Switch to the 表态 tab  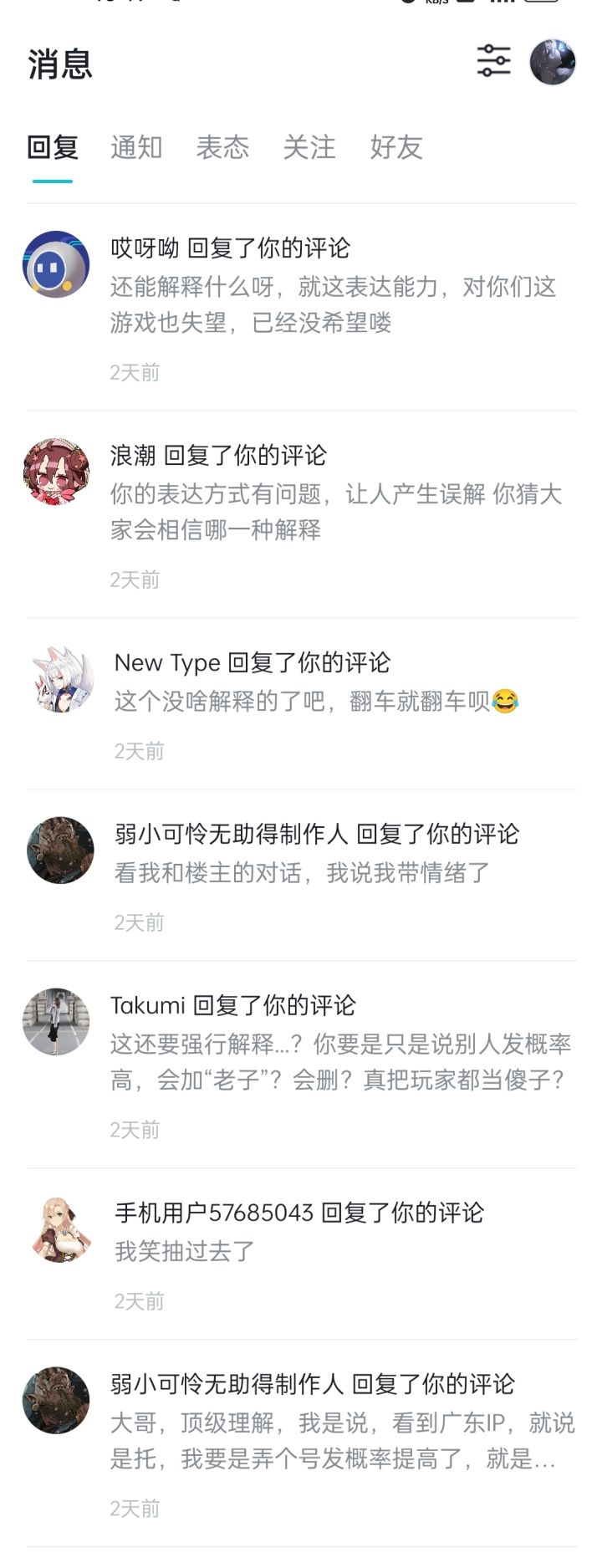tap(224, 148)
